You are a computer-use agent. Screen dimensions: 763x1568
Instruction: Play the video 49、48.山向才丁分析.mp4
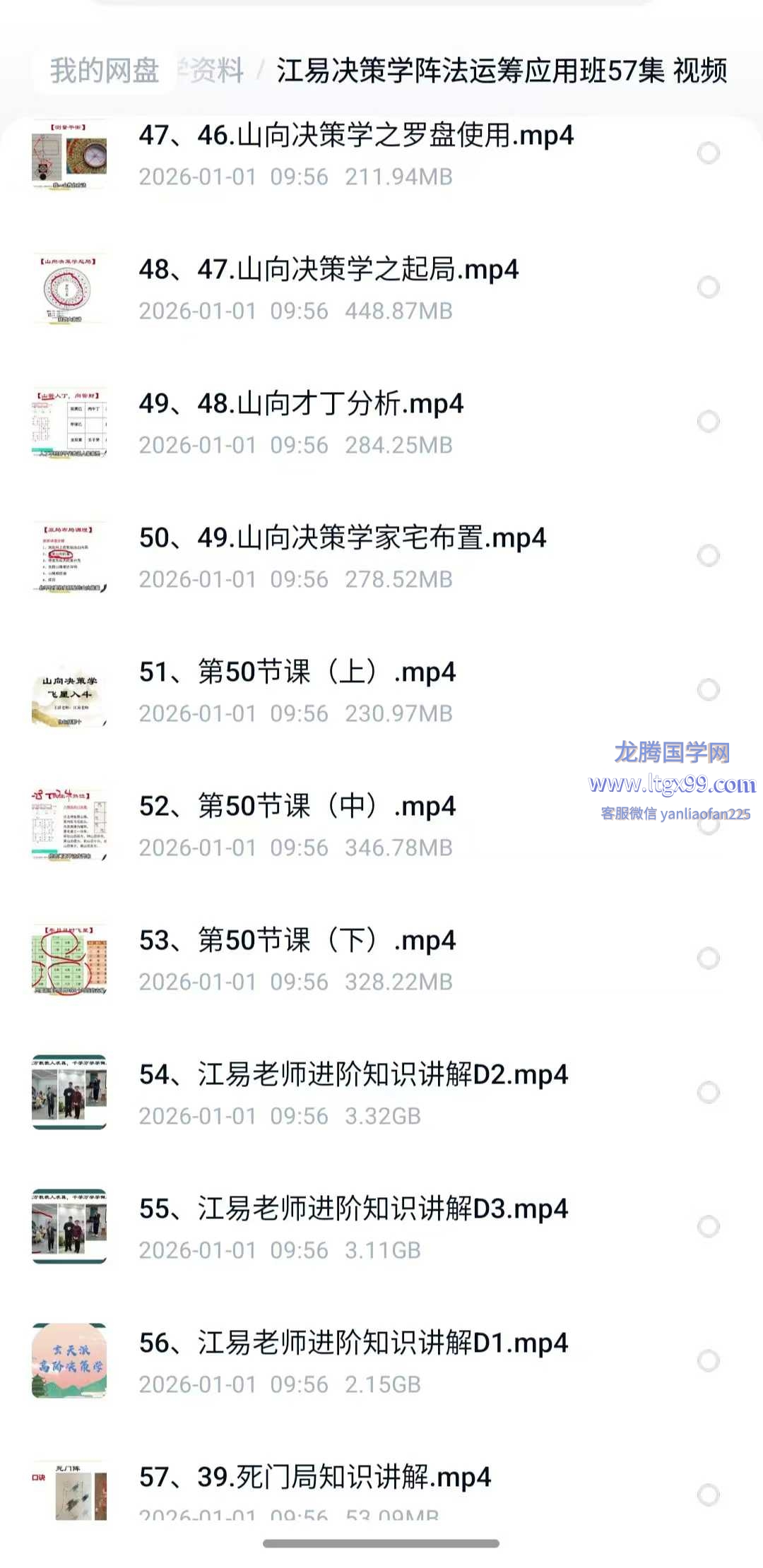click(x=301, y=404)
